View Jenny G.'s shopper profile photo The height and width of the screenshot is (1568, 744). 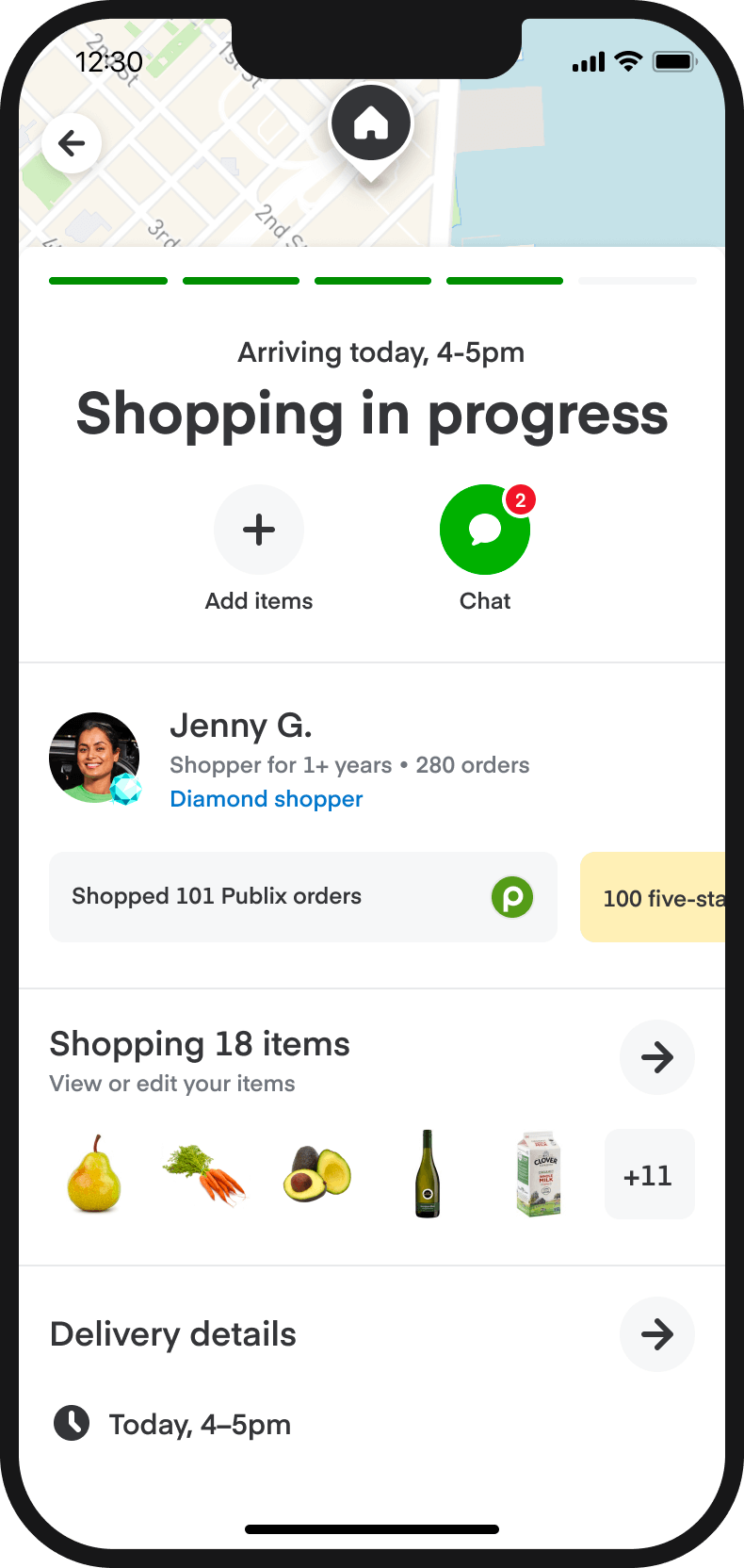pyautogui.click(x=94, y=758)
